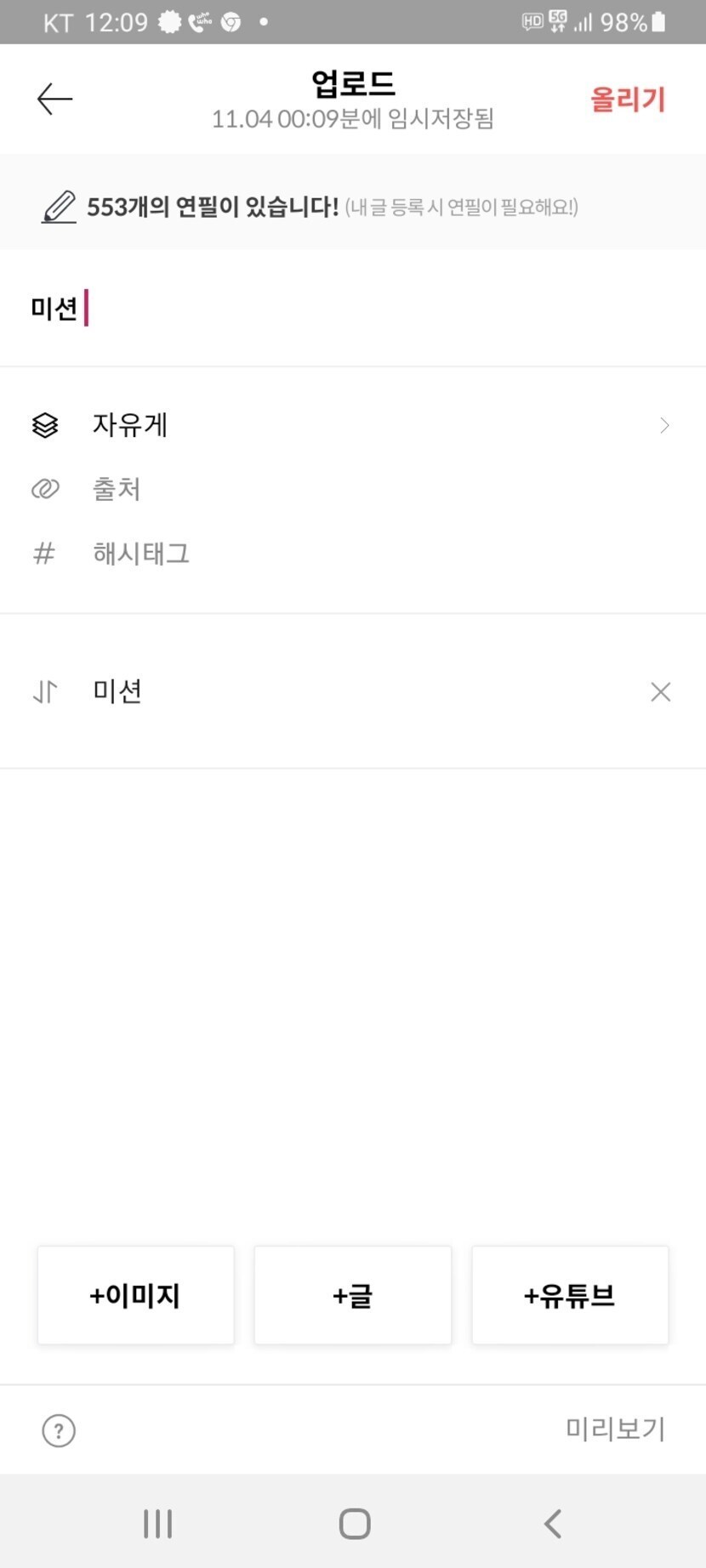The height and width of the screenshot is (1568, 706).
Task: Open the 자유게 board selector
Action: 352,424
